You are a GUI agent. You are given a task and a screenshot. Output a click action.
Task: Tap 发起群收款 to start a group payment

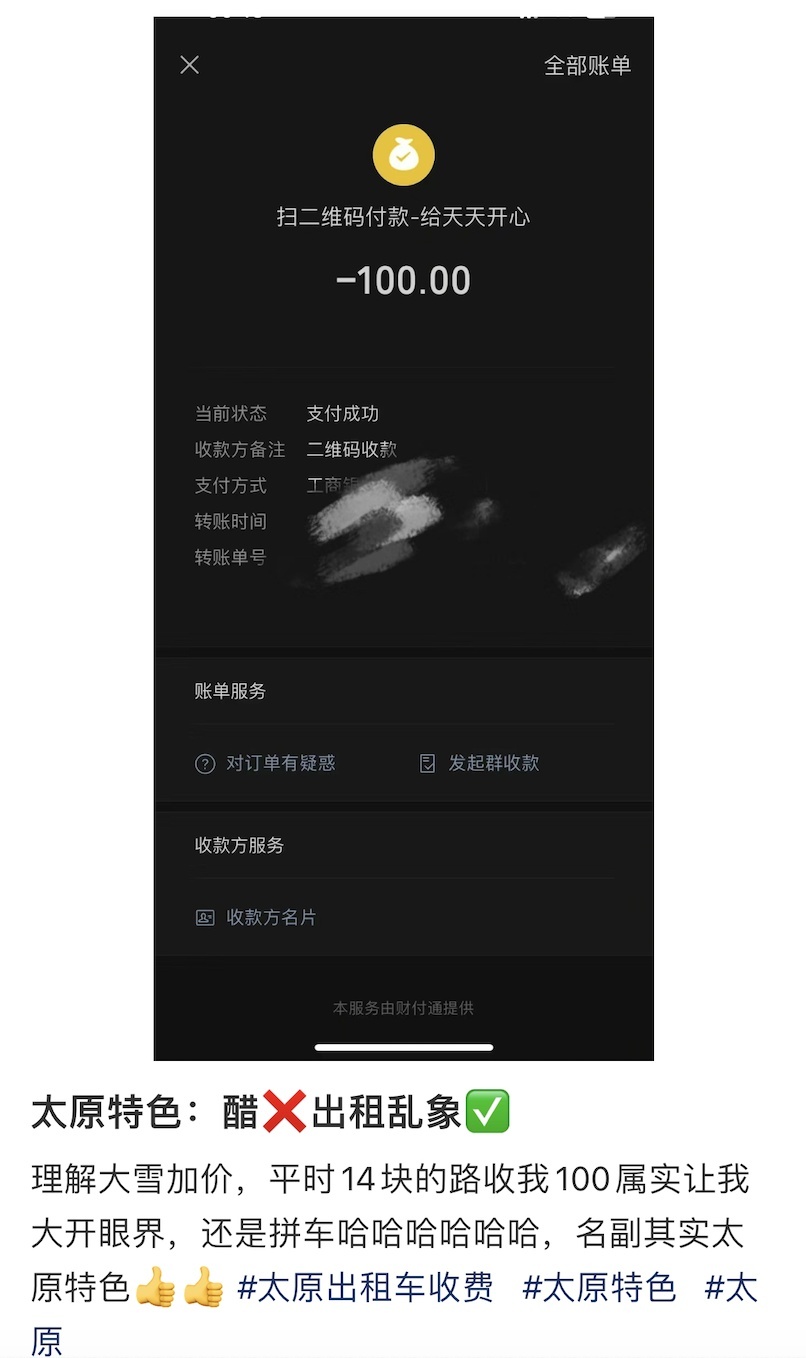click(495, 763)
